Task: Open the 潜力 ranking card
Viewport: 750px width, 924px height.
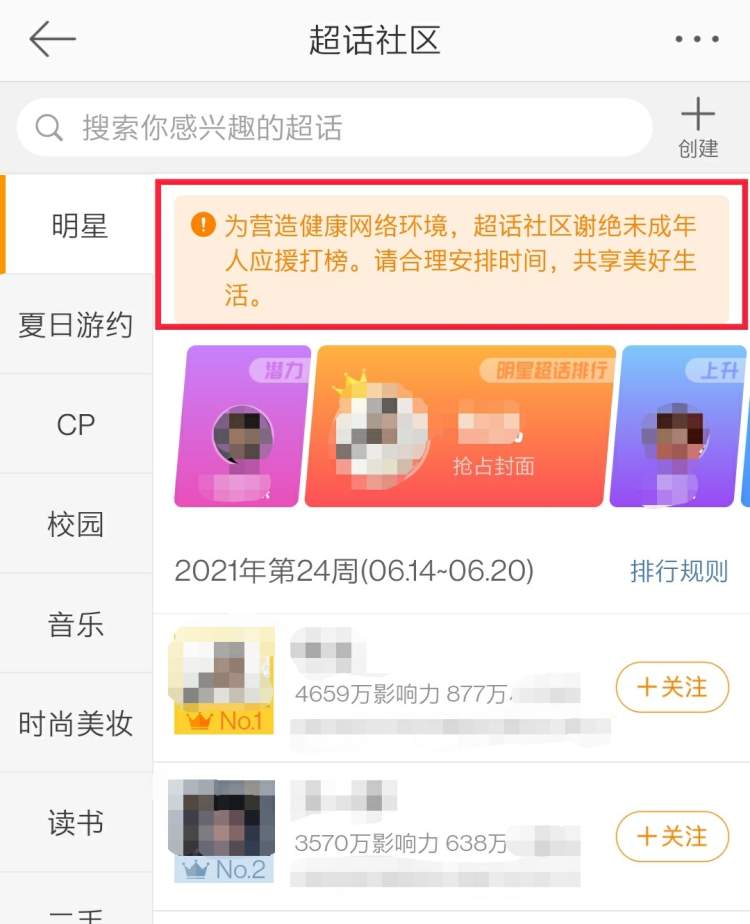Action: (243, 427)
